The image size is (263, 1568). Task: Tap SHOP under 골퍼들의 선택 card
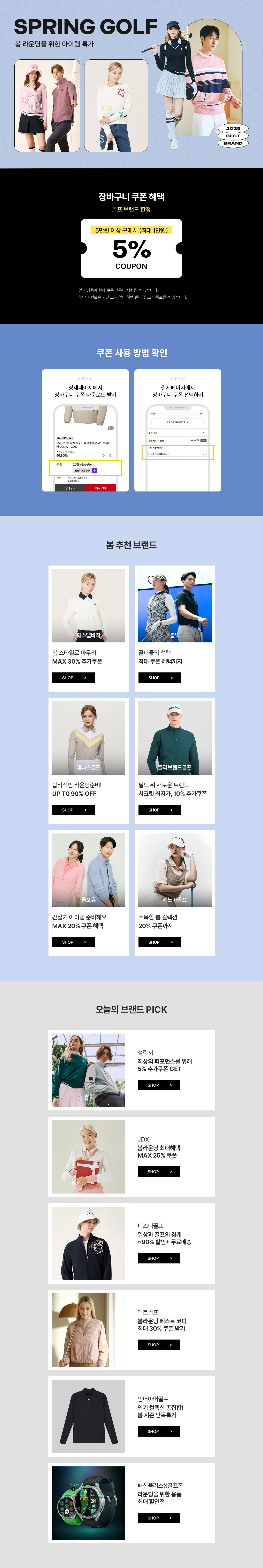pos(159,677)
